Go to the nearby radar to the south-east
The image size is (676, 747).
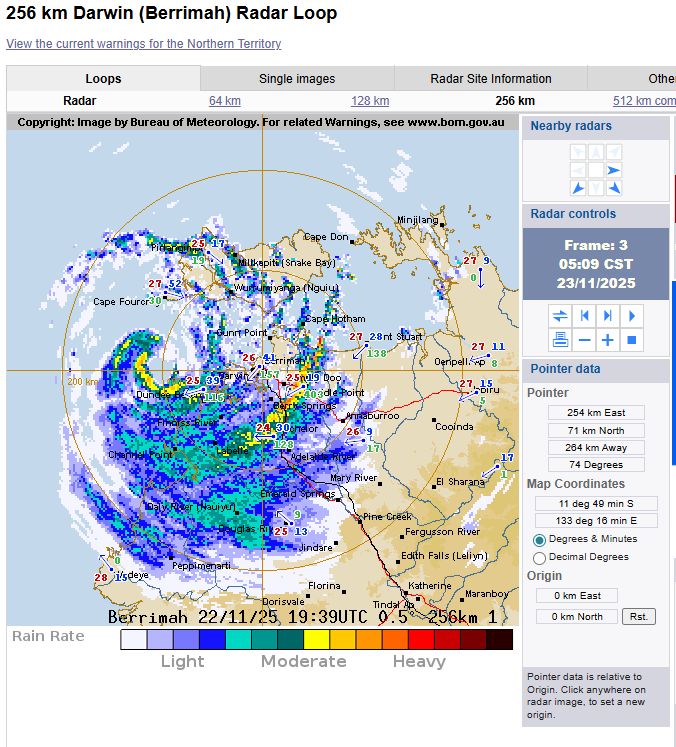pos(613,188)
